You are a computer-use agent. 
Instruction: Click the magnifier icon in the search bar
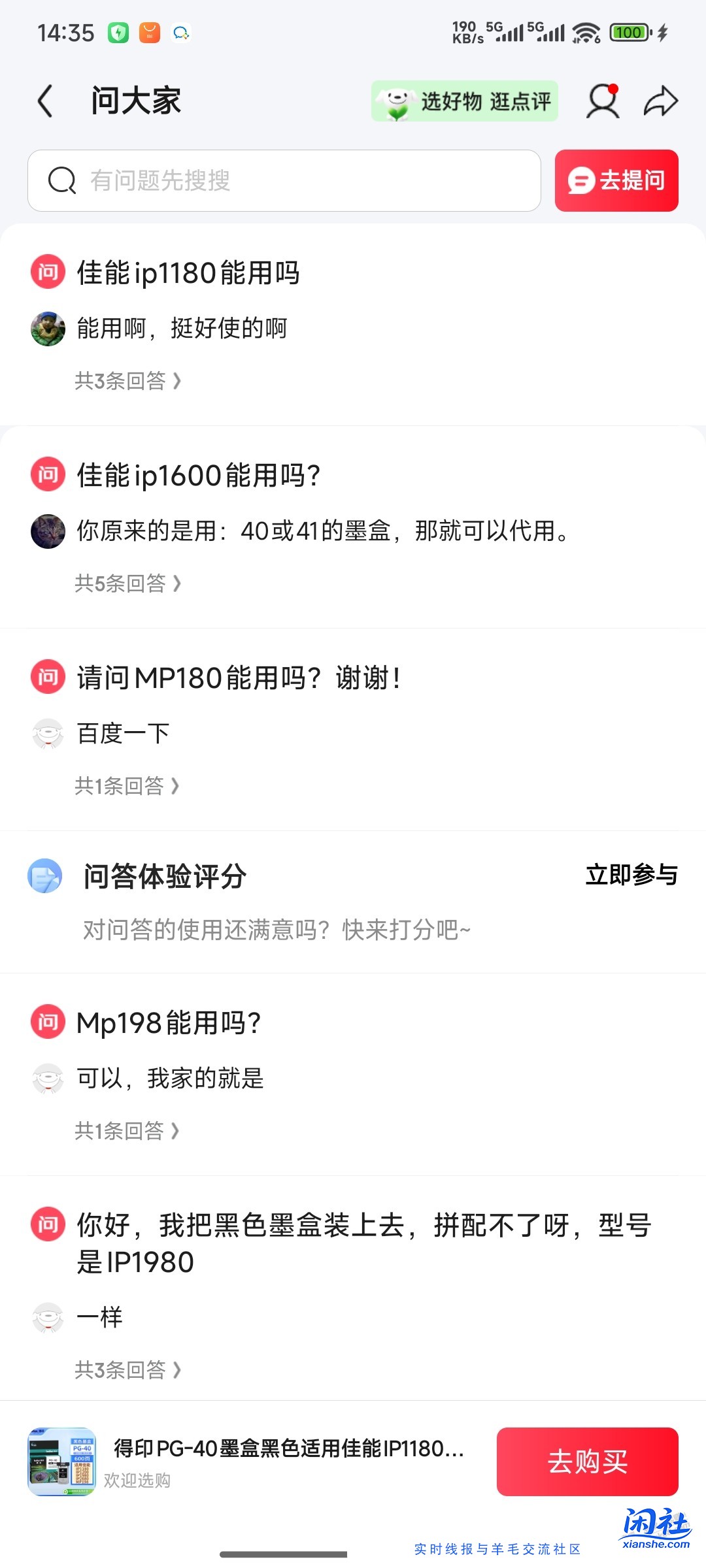pyautogui.click(x=60, y=180)
